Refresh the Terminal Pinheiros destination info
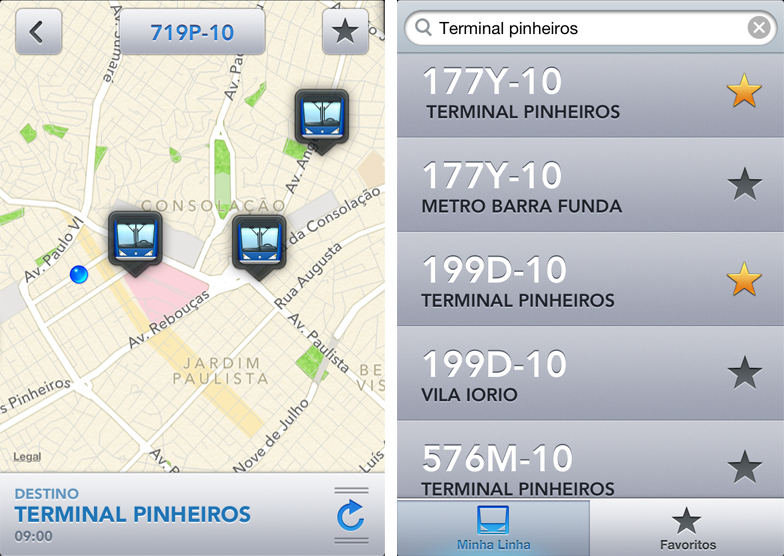784x556 pixels. [351, 516]
